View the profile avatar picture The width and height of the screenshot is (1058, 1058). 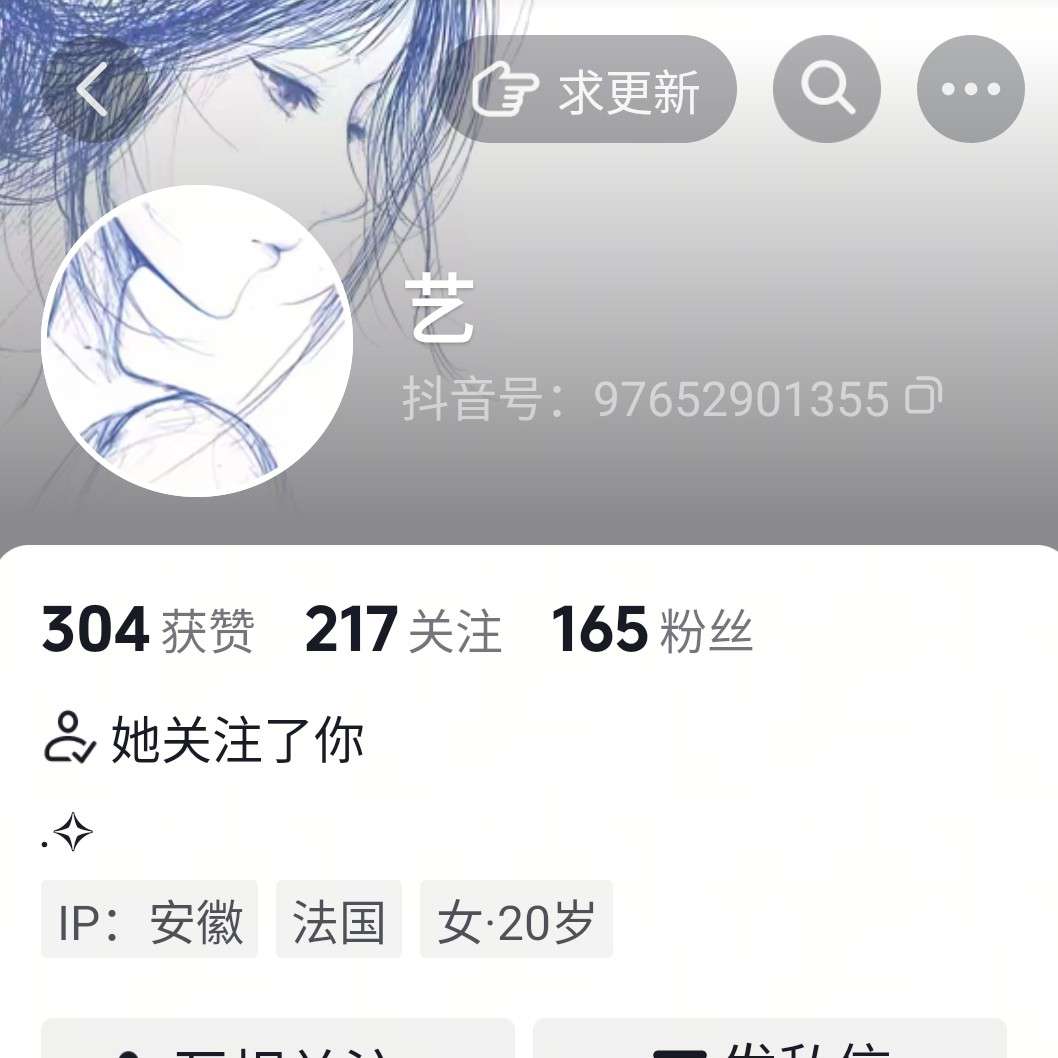point(197,341)
